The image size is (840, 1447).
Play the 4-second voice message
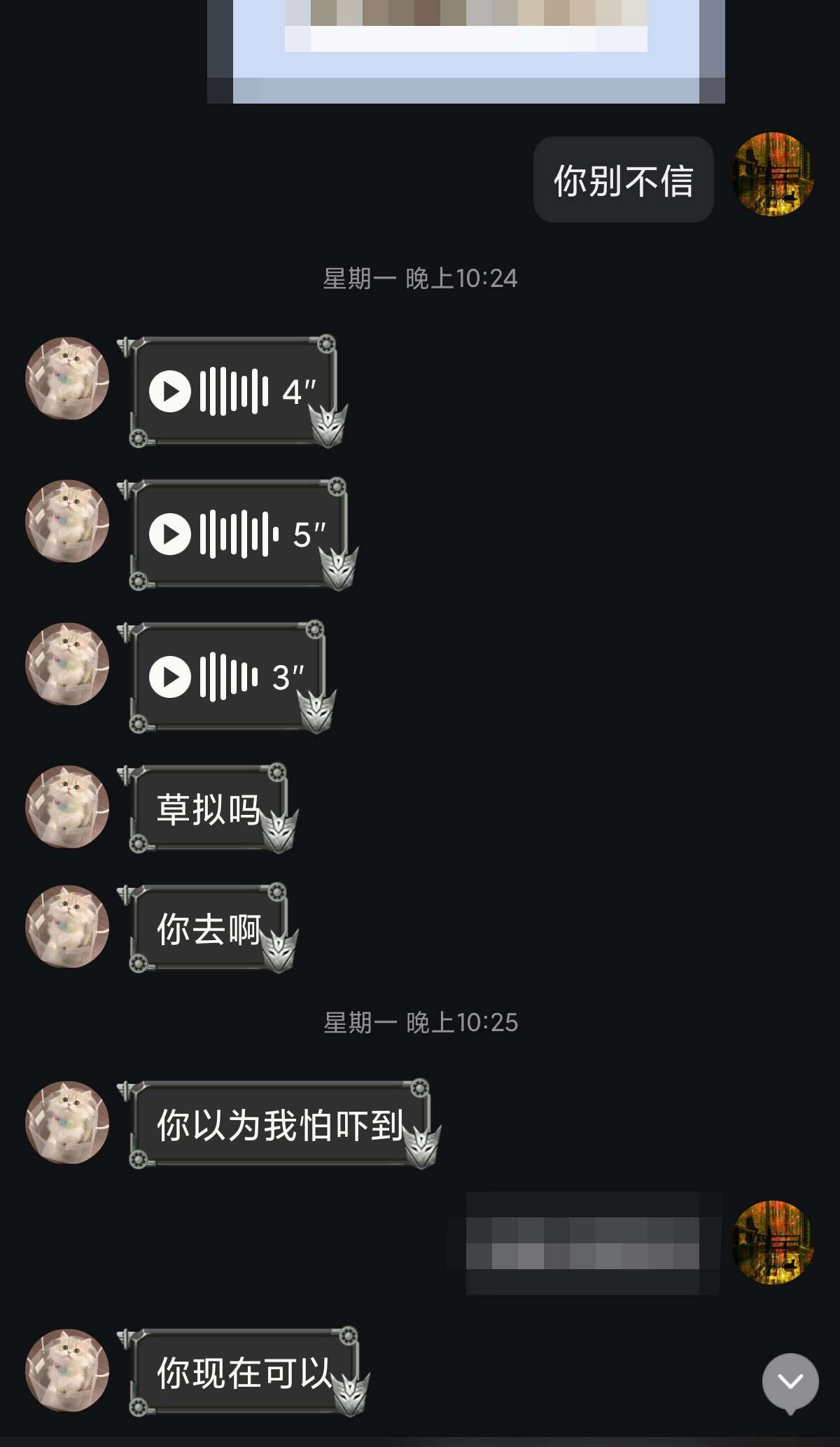click(170, 391)
